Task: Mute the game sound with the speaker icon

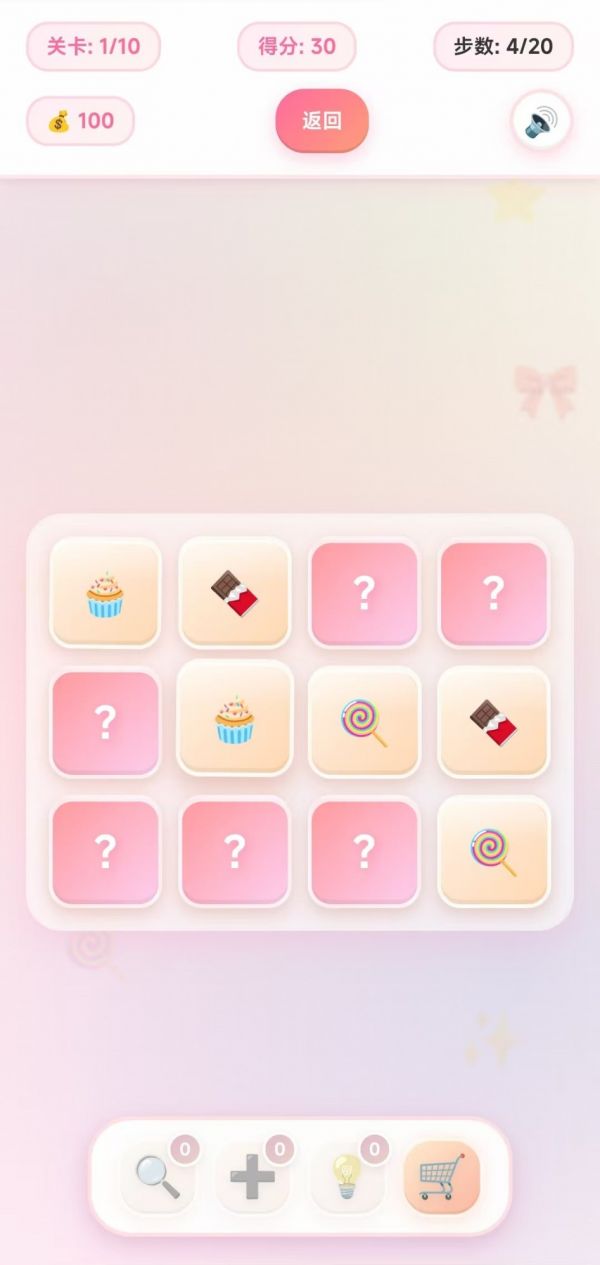Action: click(x=541, y=121)
